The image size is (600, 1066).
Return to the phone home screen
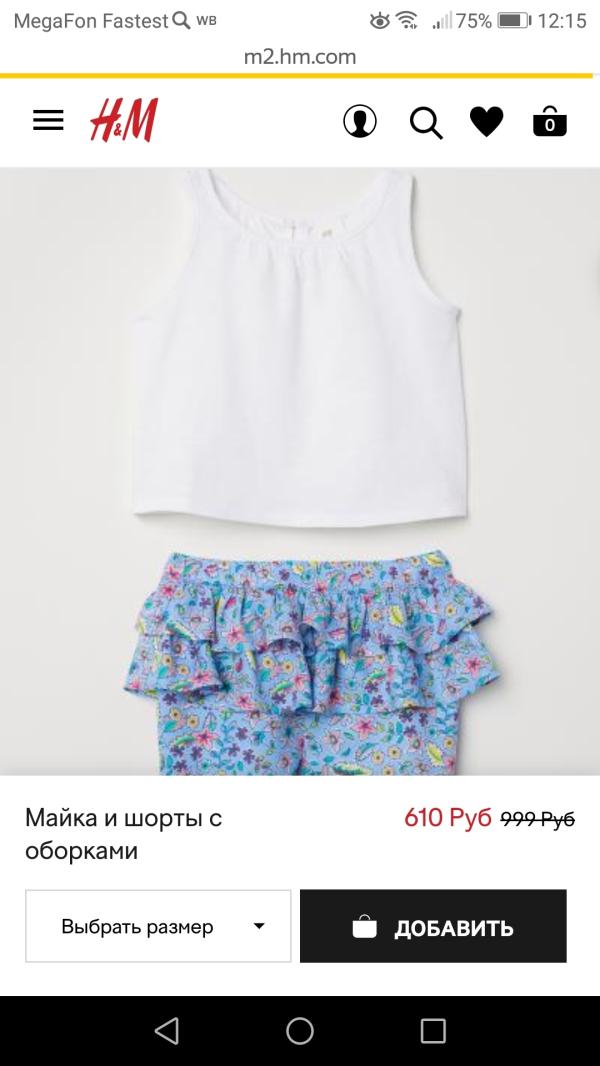point(300,1030)
